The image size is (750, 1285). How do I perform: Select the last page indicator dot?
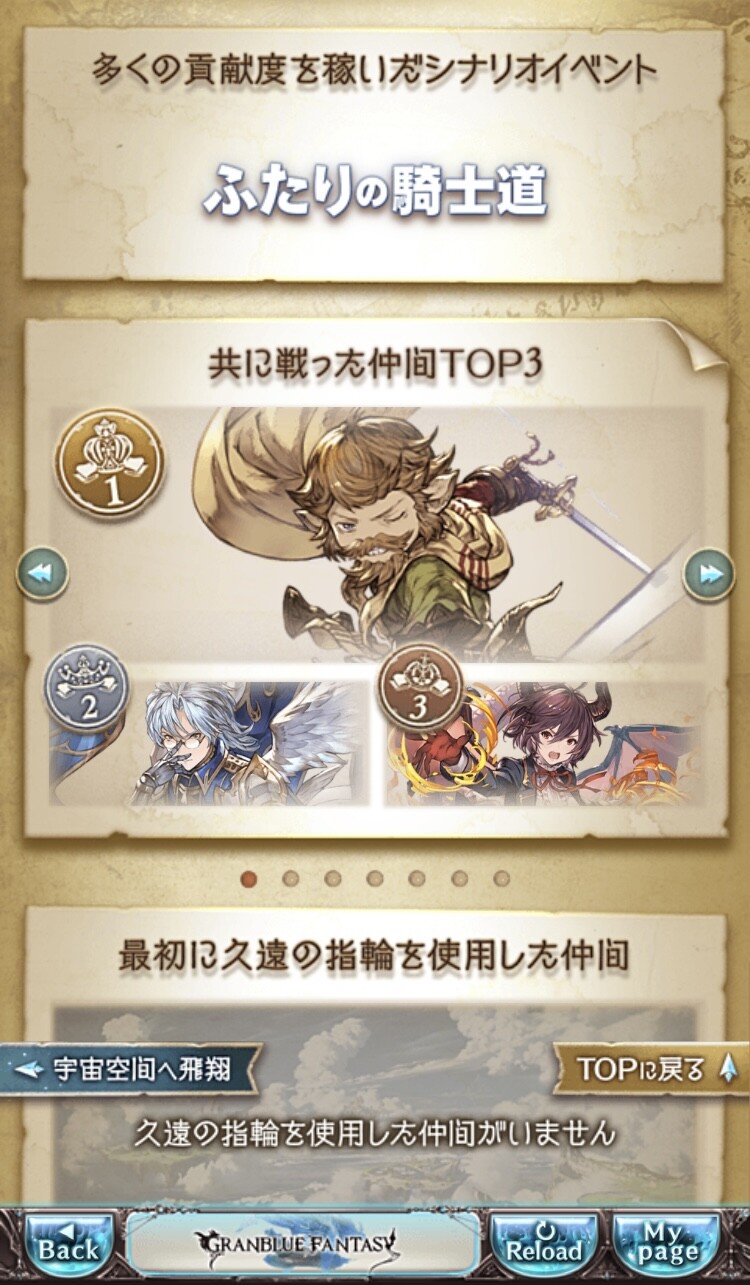502,879
